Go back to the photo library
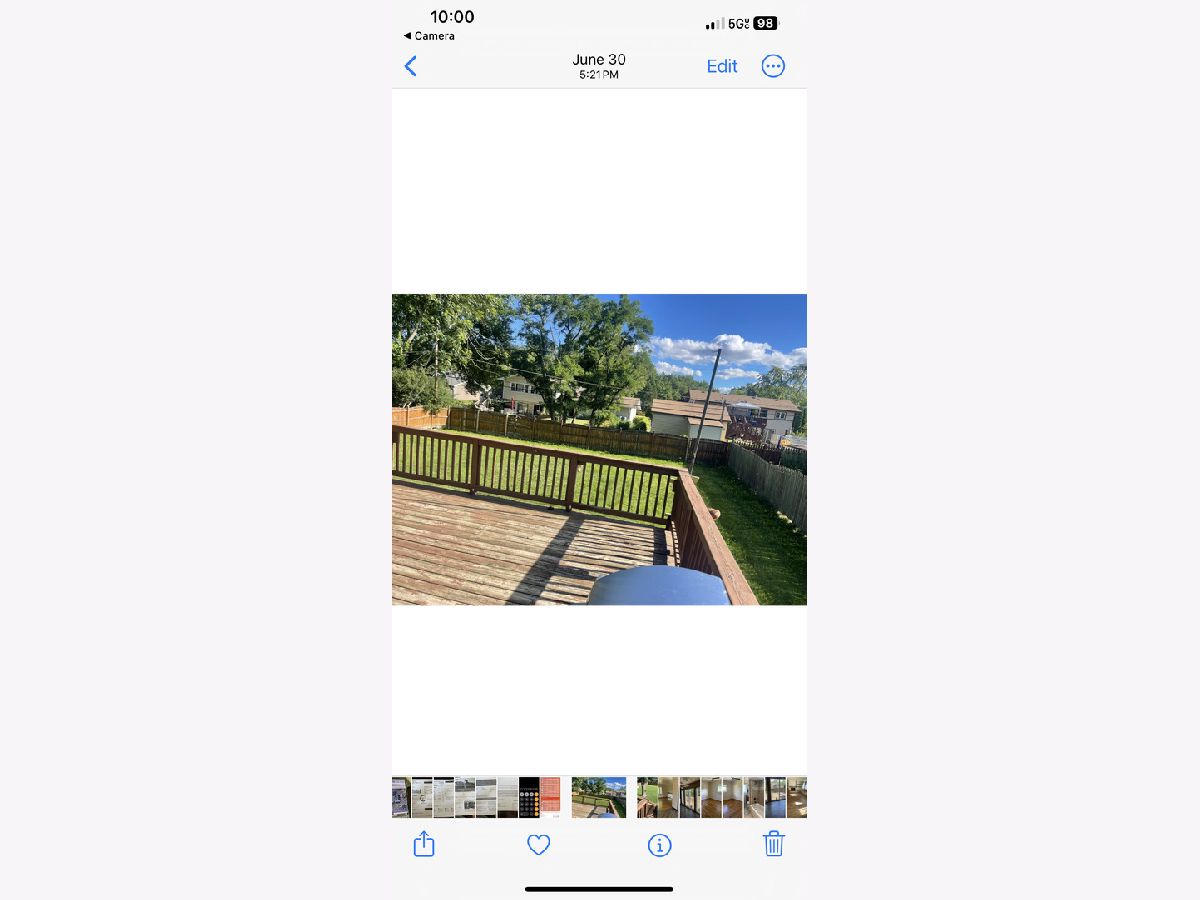Viewport: 1200px width, 900px height. coord(410,66)
